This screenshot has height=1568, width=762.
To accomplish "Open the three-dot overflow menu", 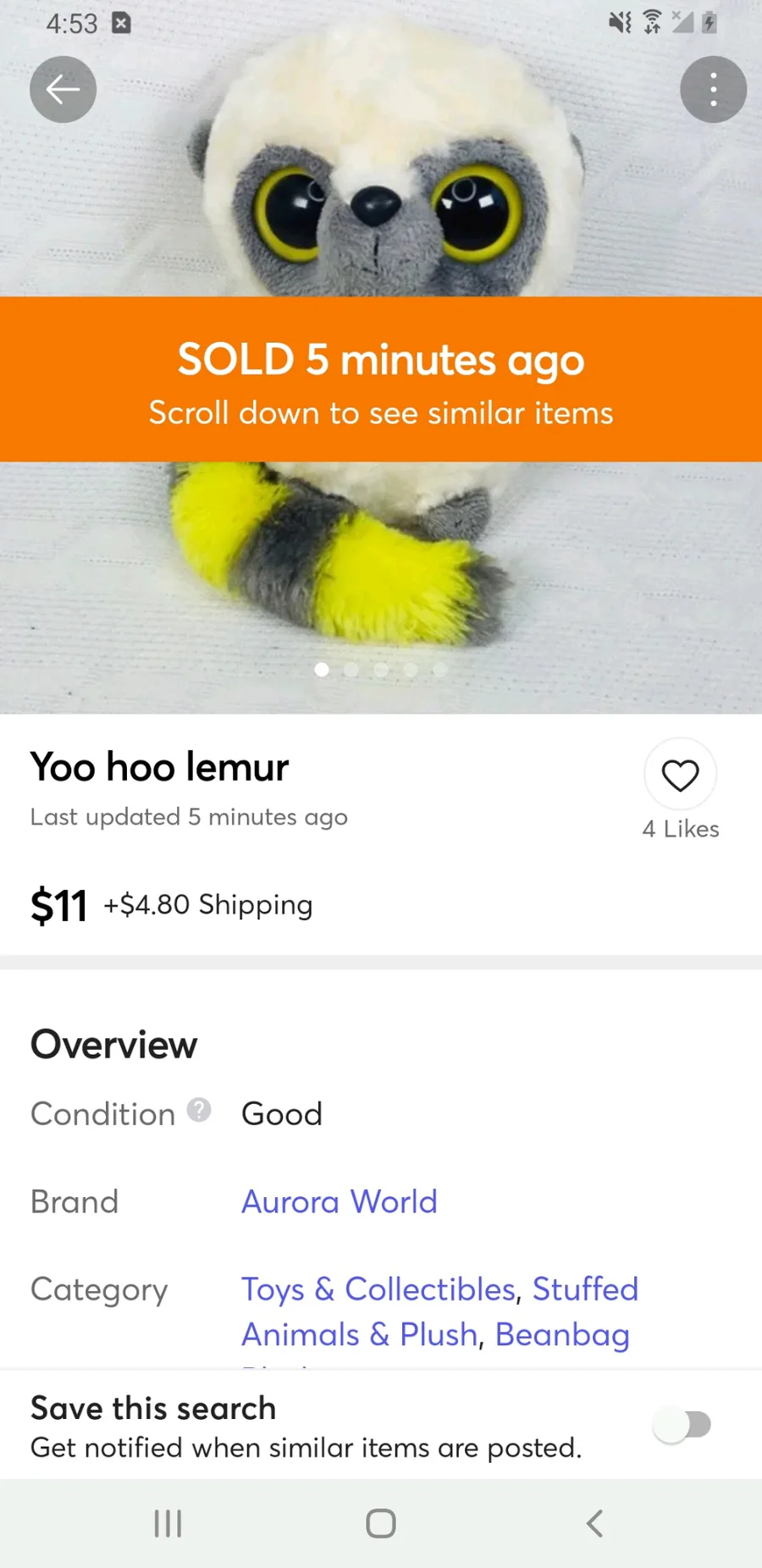I will tap(713, 89).
